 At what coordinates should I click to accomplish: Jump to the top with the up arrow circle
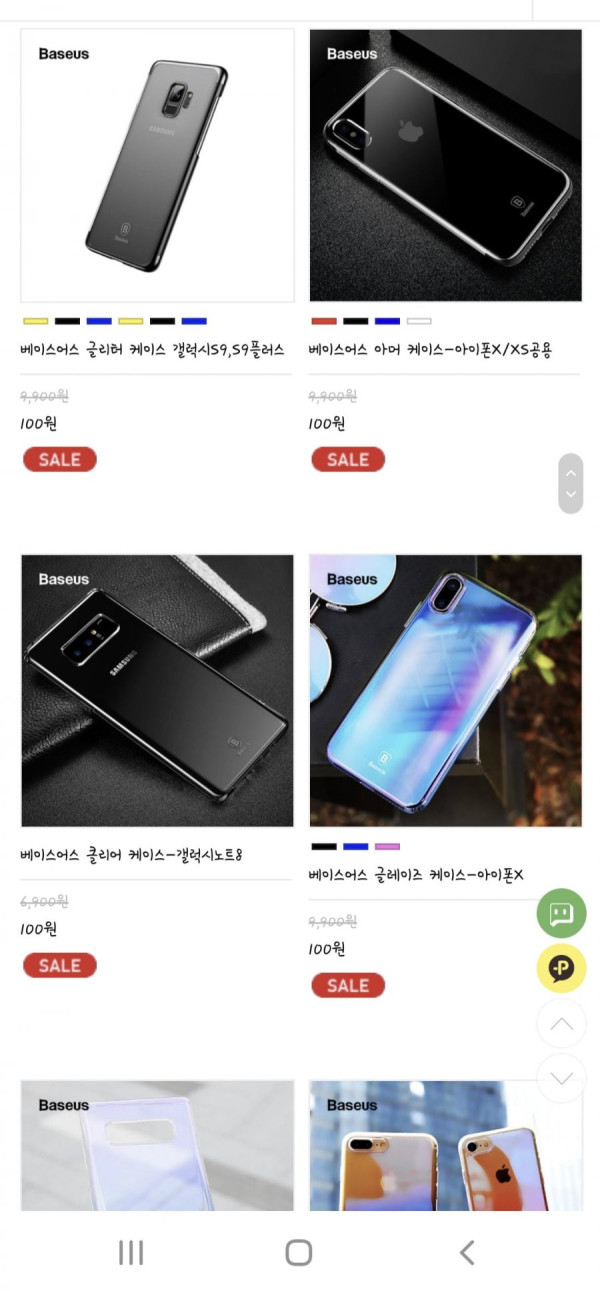pos(561,1023)
